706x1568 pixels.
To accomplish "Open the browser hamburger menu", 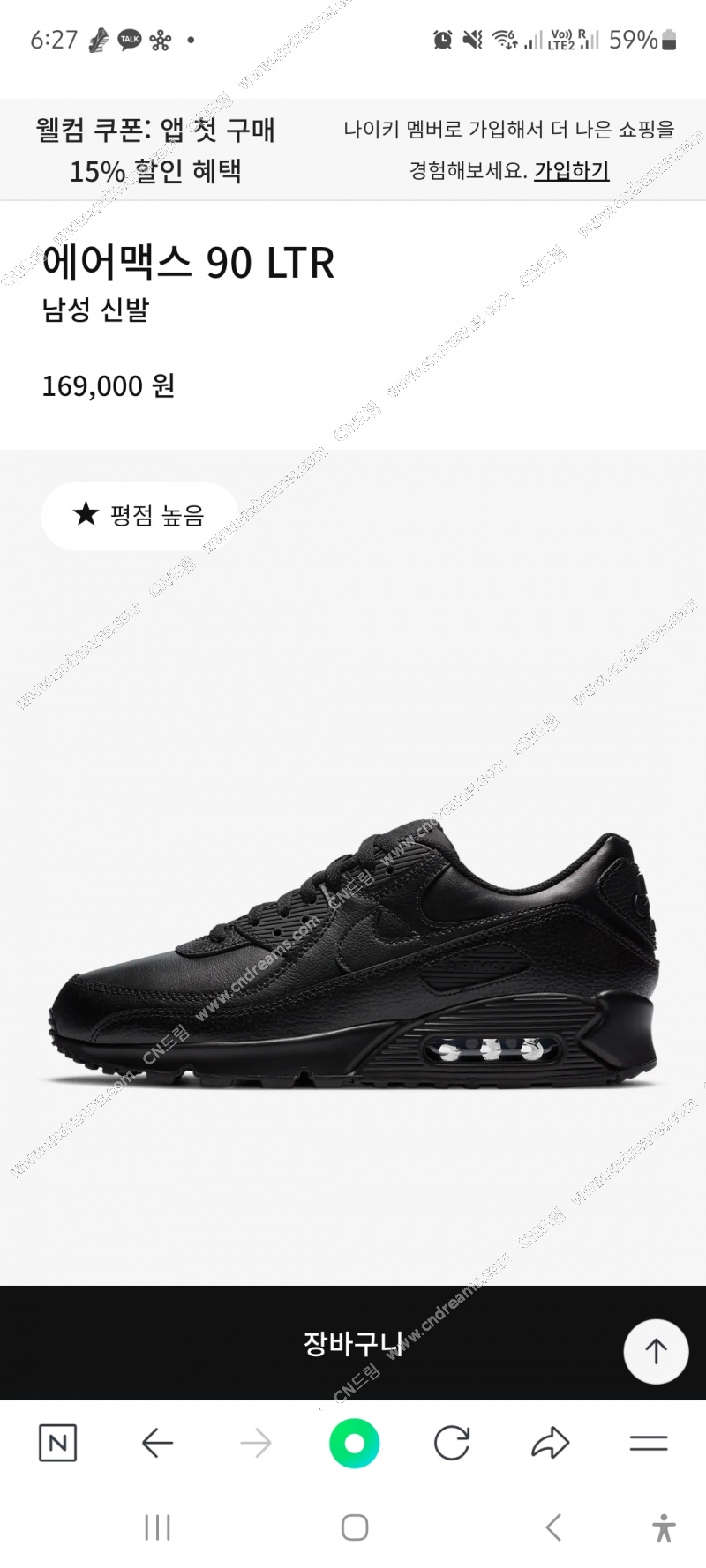I will (x=649, y=1444).
